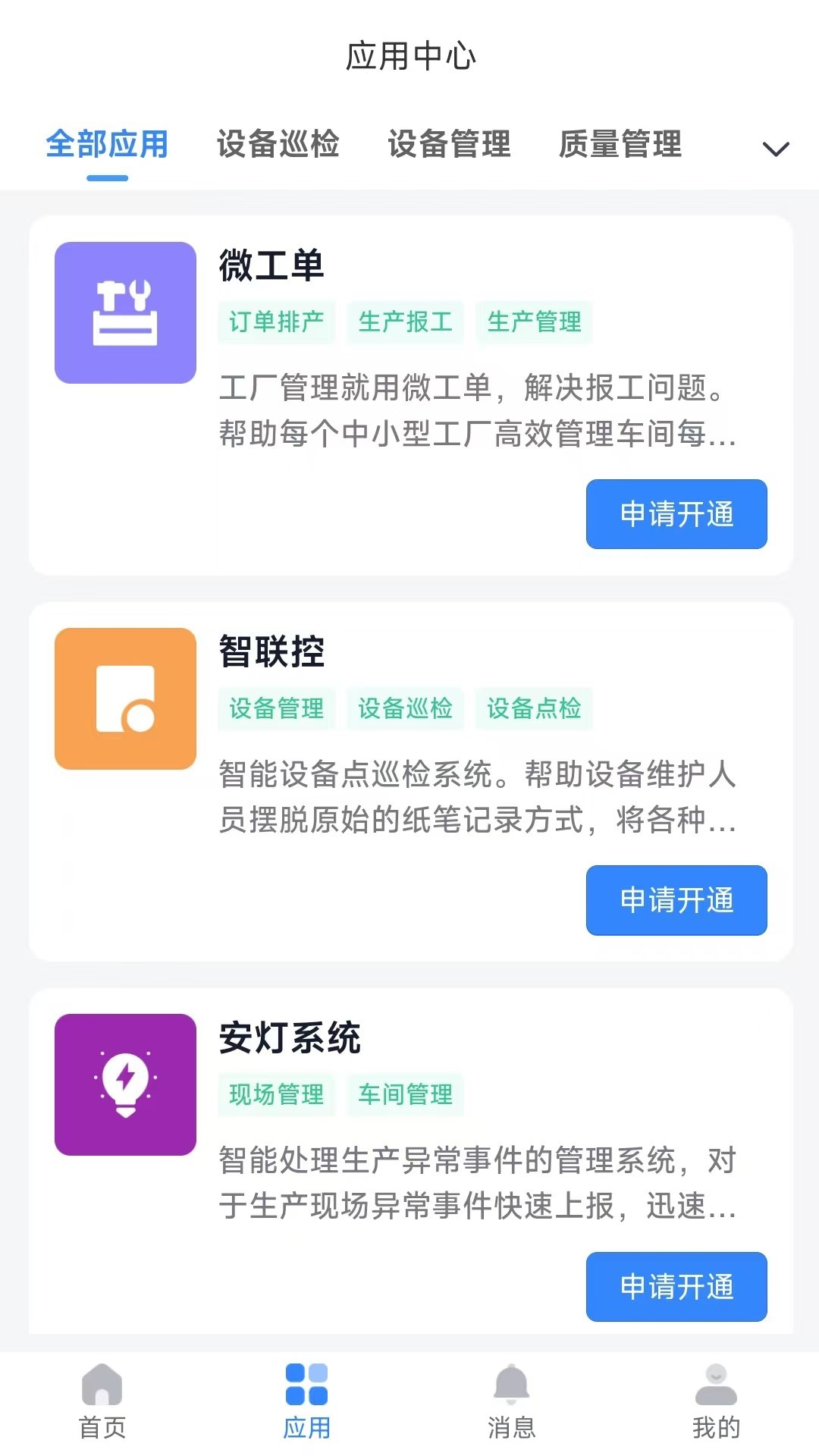
Task: Switch to the 质量管理 tab
Action: click(x=621, y=144)
